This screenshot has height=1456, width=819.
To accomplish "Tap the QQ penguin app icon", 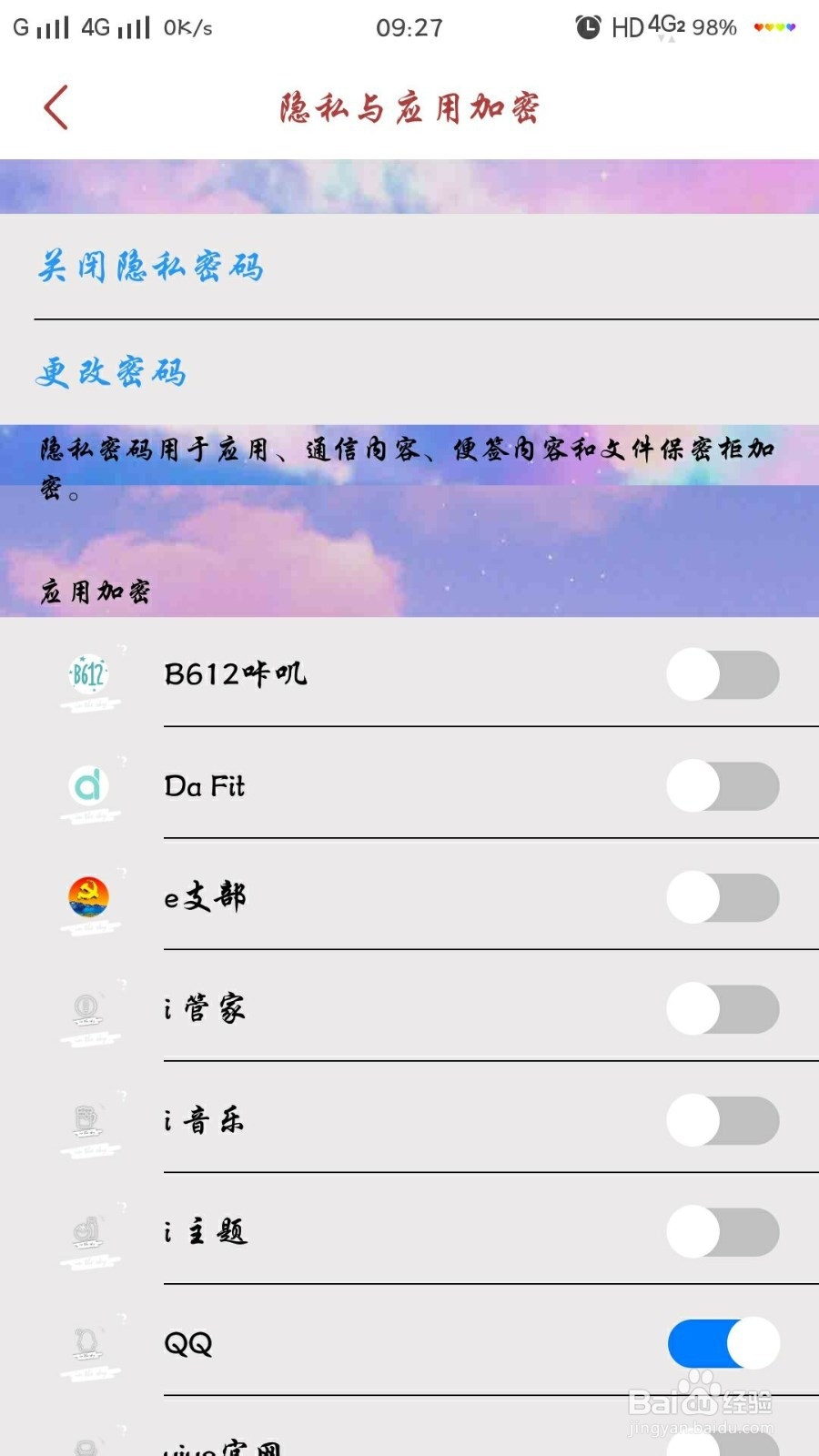I will pyautogui.click(x=88, y=1344).
